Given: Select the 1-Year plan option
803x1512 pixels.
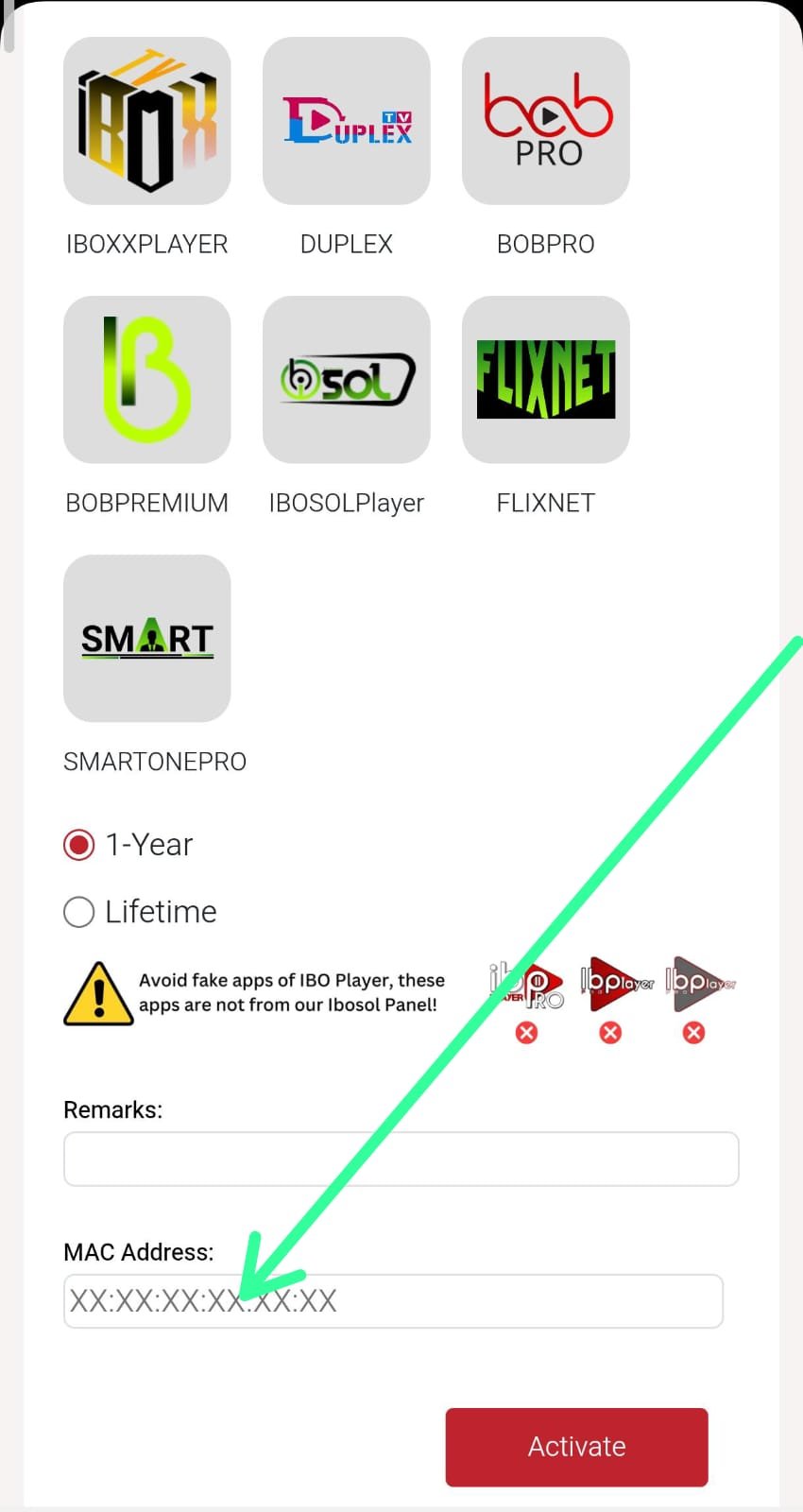Looking at the screenshot, I should 79,845.
